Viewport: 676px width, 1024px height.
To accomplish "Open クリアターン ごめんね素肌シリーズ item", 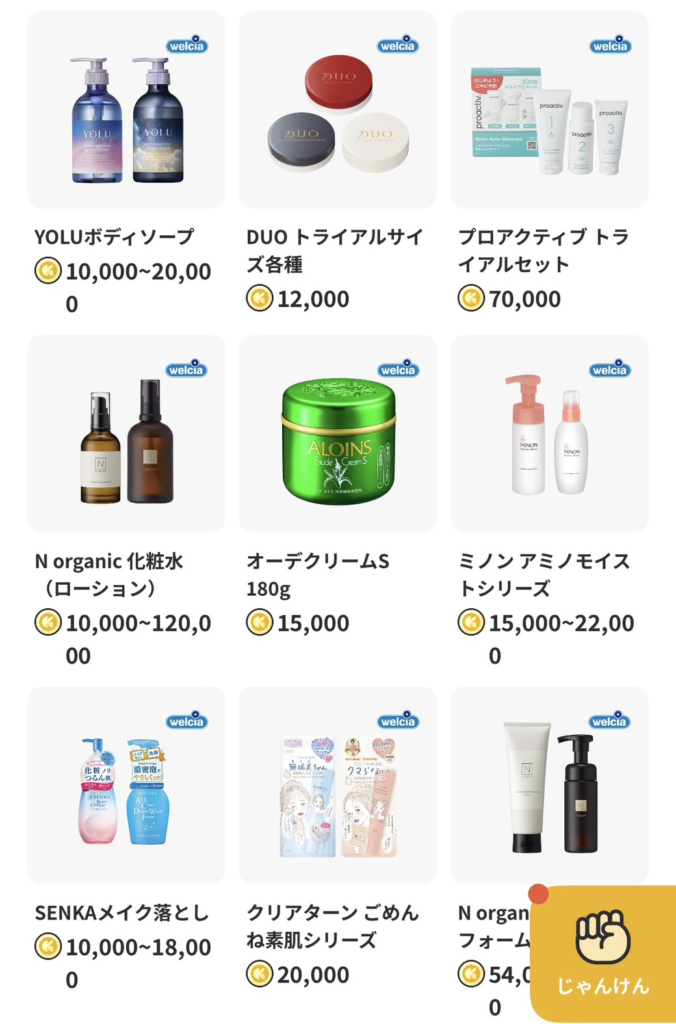I will 338,785.
